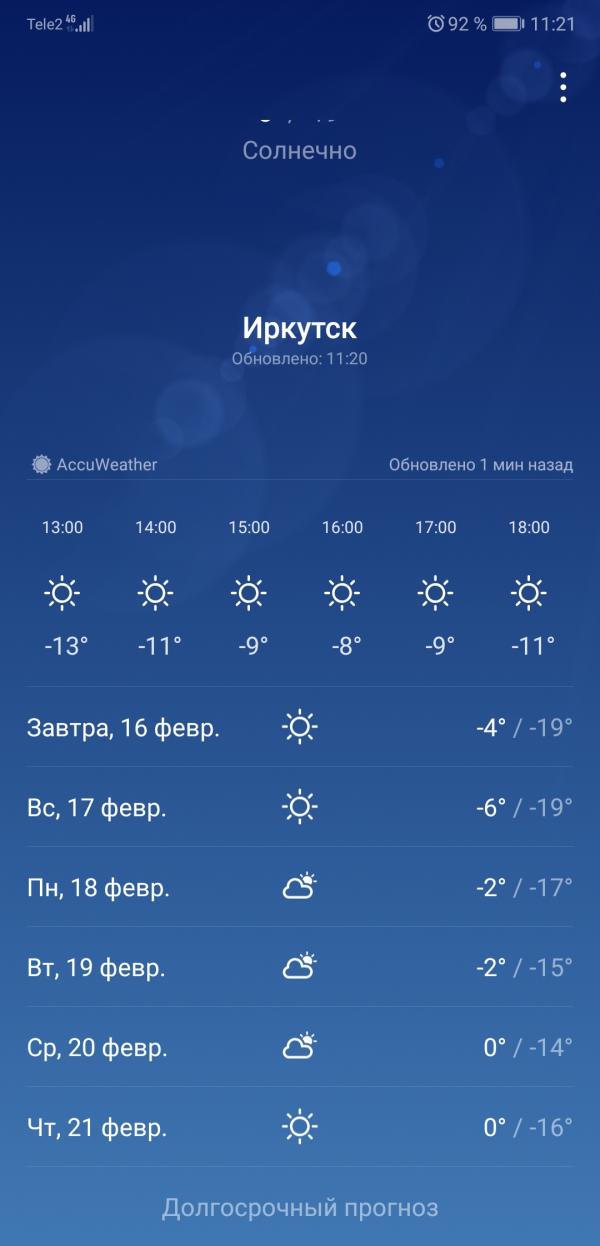Open forecast for Чт, 21 февр.

click(x=300, y=1127)
